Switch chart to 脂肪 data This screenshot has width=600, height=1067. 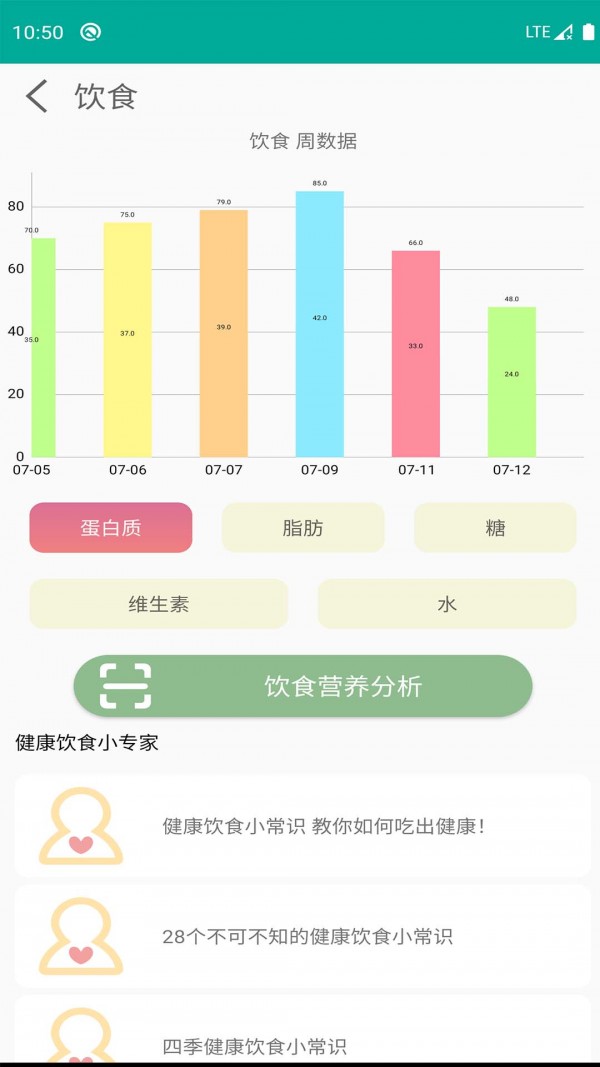coord(303,528)
